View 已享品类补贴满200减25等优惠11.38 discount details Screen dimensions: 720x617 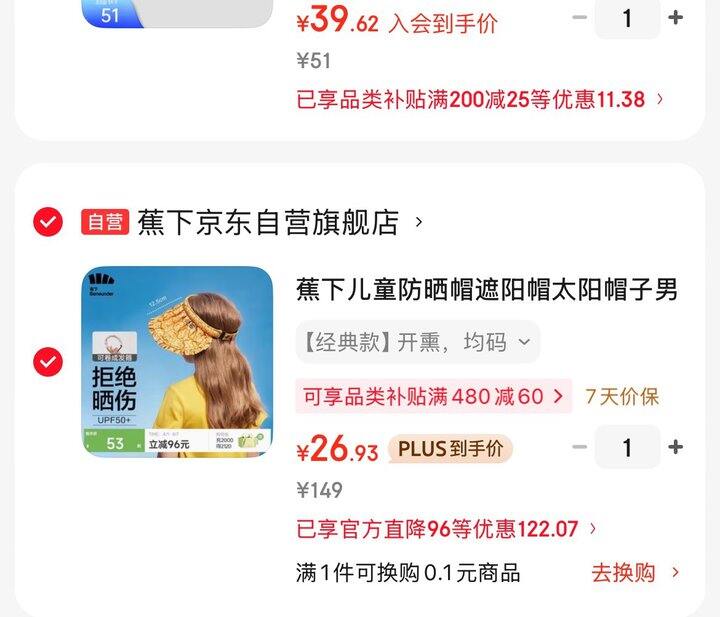point(480,99)
